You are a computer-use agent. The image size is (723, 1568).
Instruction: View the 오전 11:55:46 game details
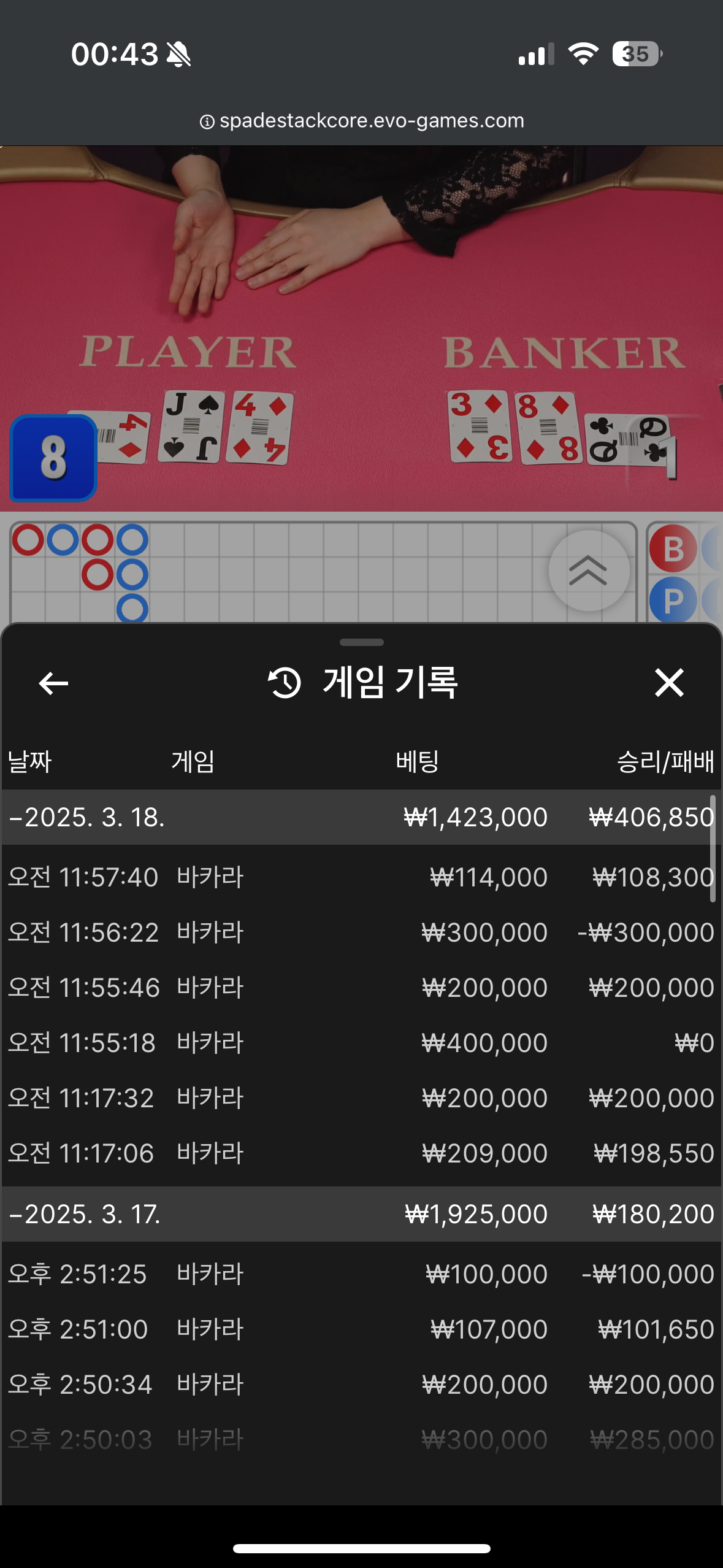361,988
